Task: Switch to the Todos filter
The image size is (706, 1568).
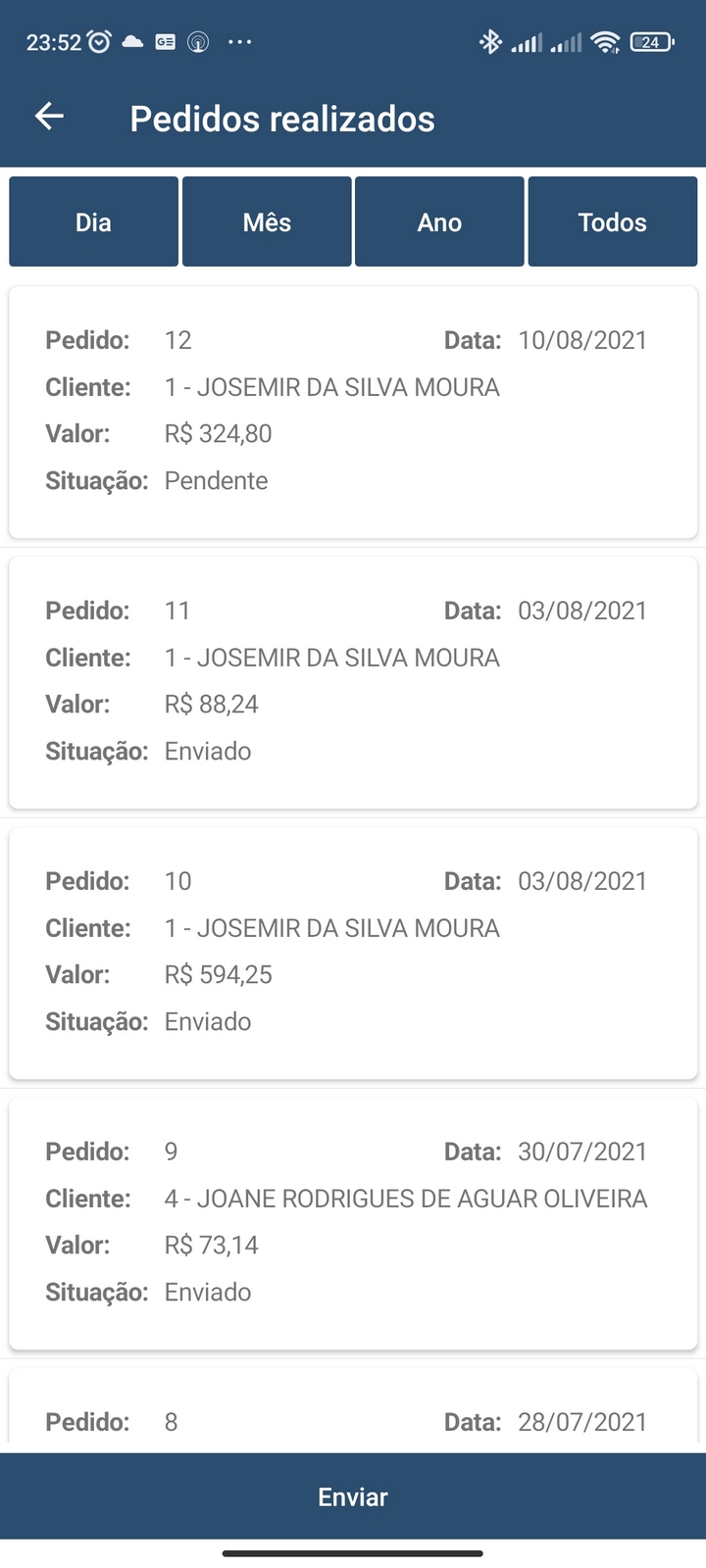Action: pyautogui.click(x=612, y=221)
